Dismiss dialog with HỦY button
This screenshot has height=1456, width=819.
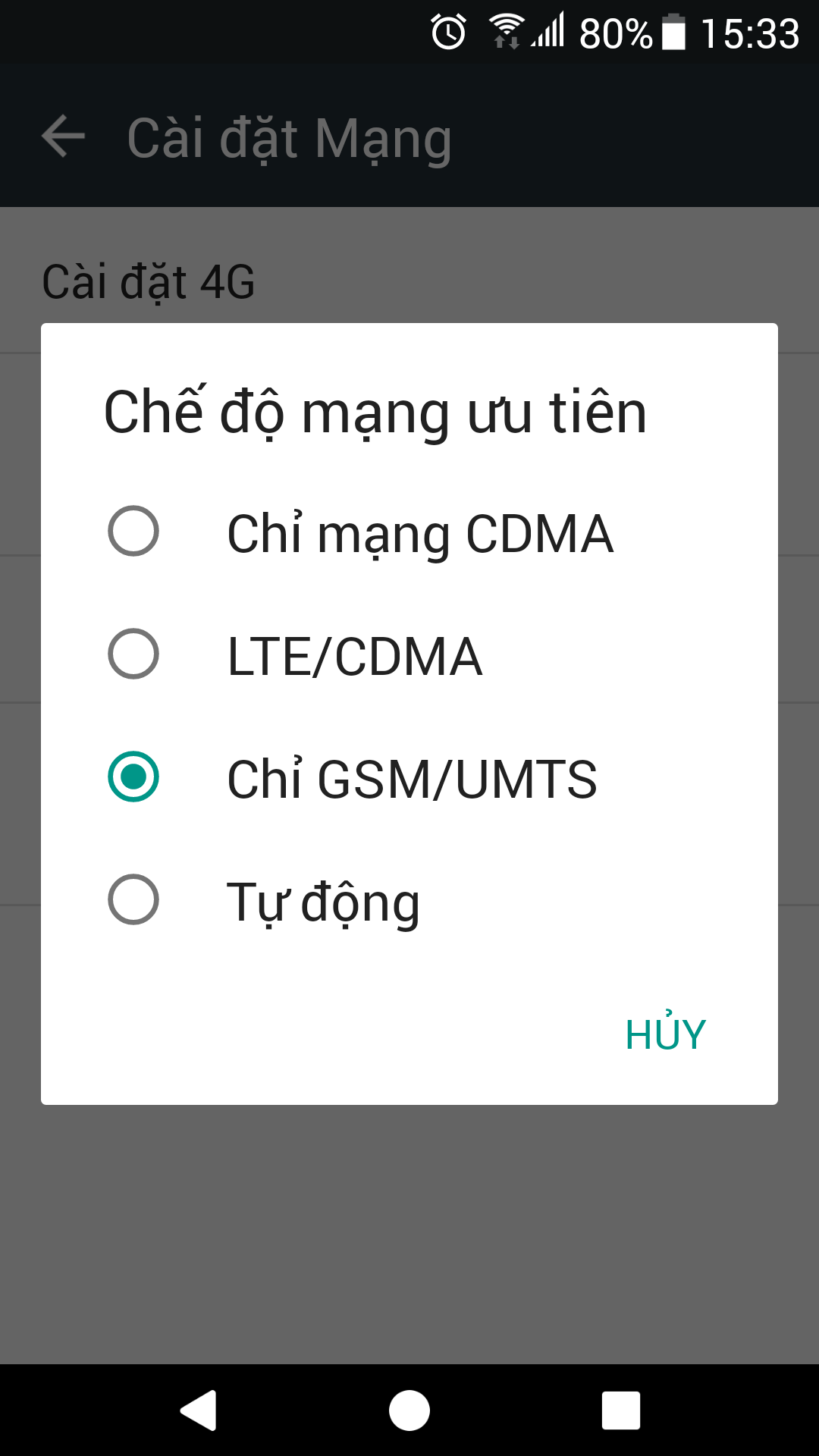(x=665, y=1034)
